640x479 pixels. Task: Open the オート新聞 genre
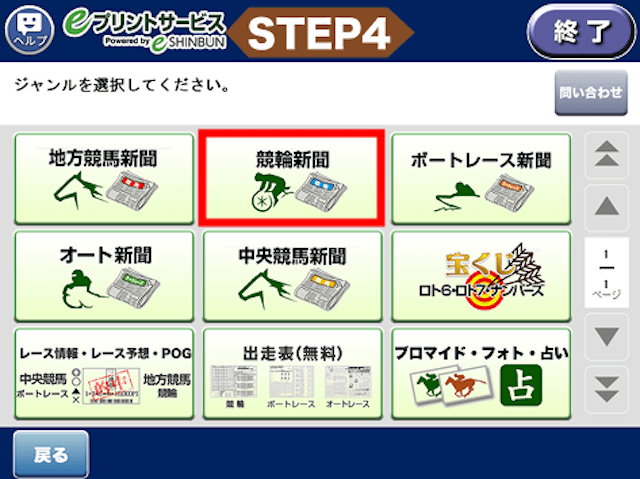pos(104,275)
